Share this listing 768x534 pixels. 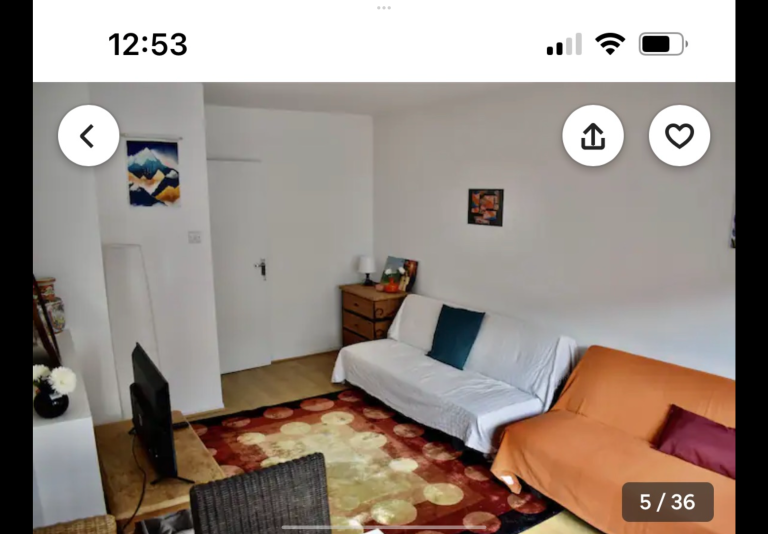click(593, 136)
